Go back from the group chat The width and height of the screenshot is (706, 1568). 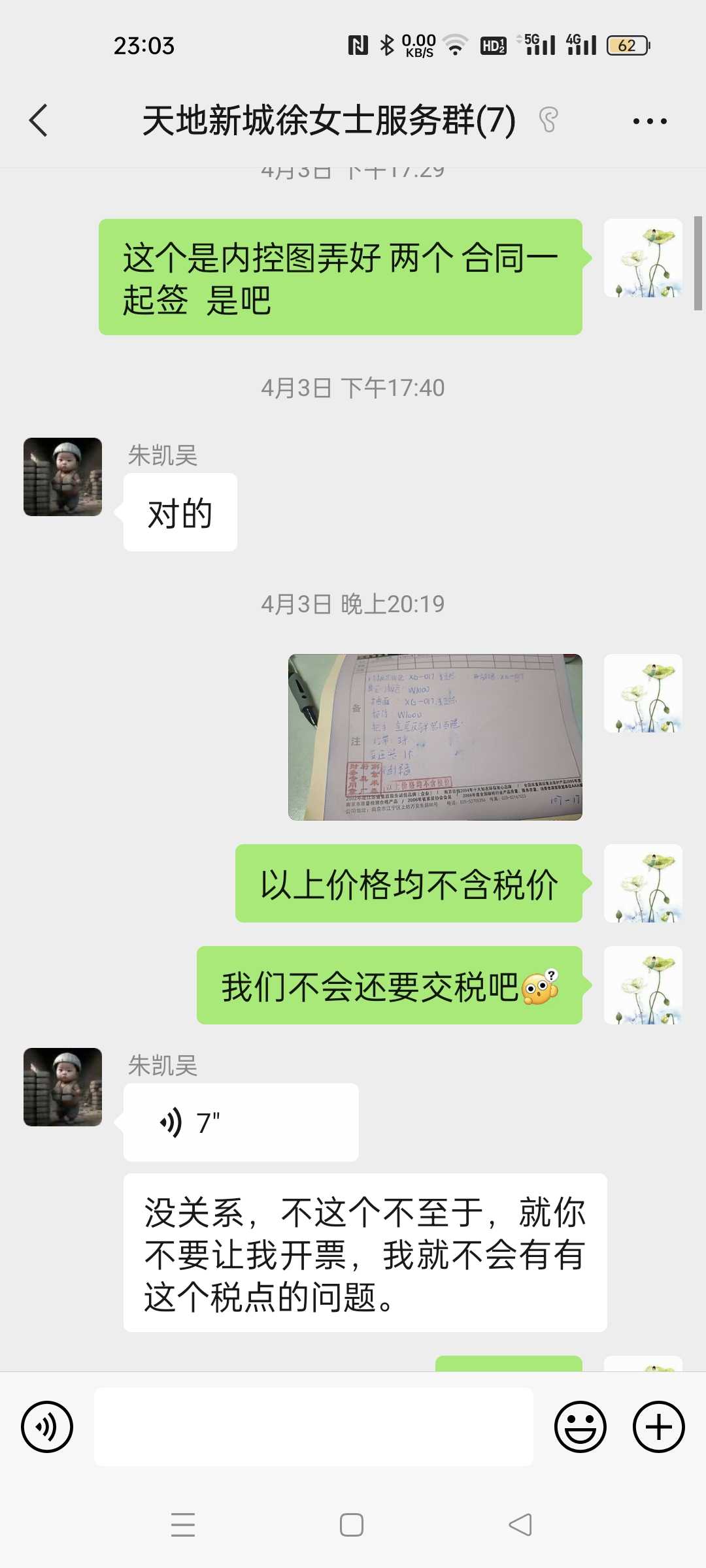coord(39,121)
